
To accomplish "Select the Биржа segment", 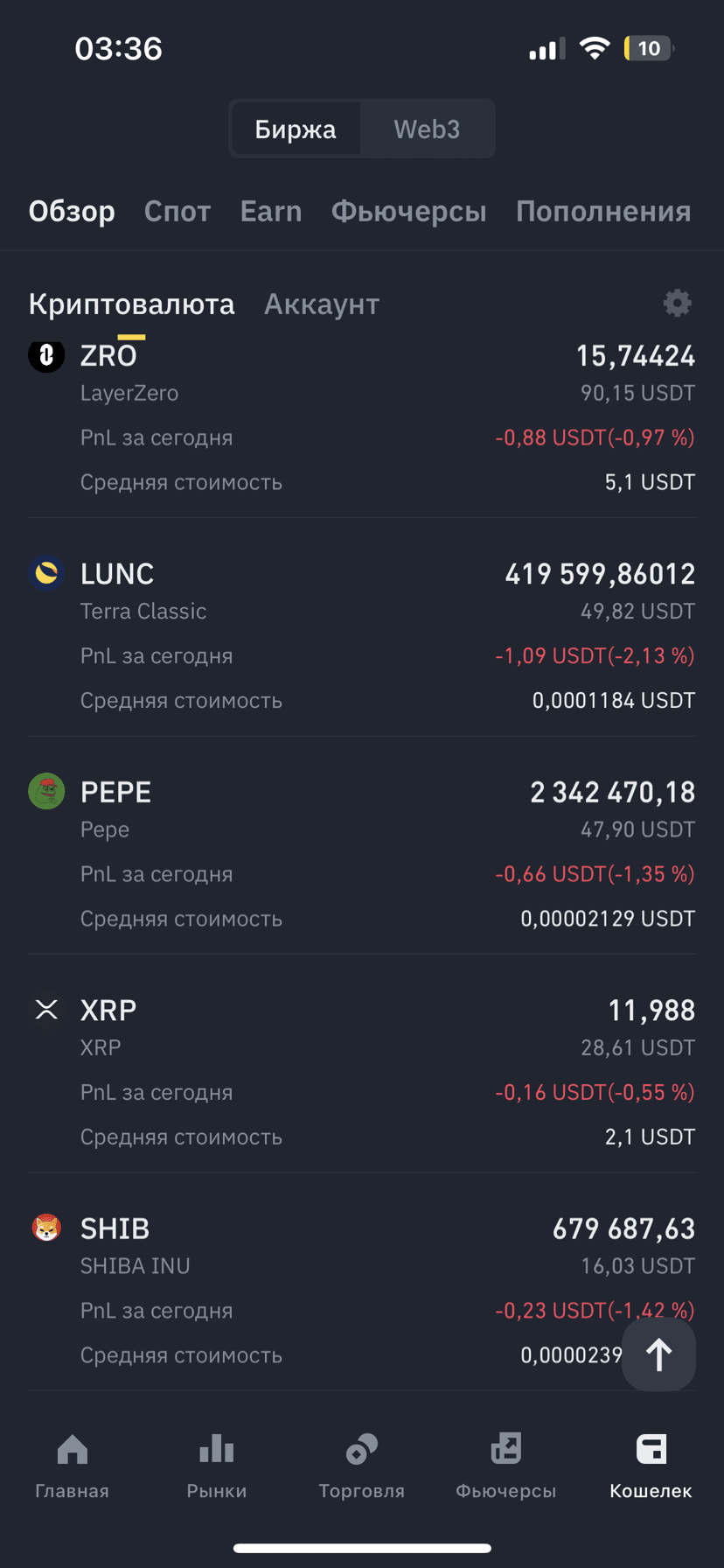I will pos(296,129).
